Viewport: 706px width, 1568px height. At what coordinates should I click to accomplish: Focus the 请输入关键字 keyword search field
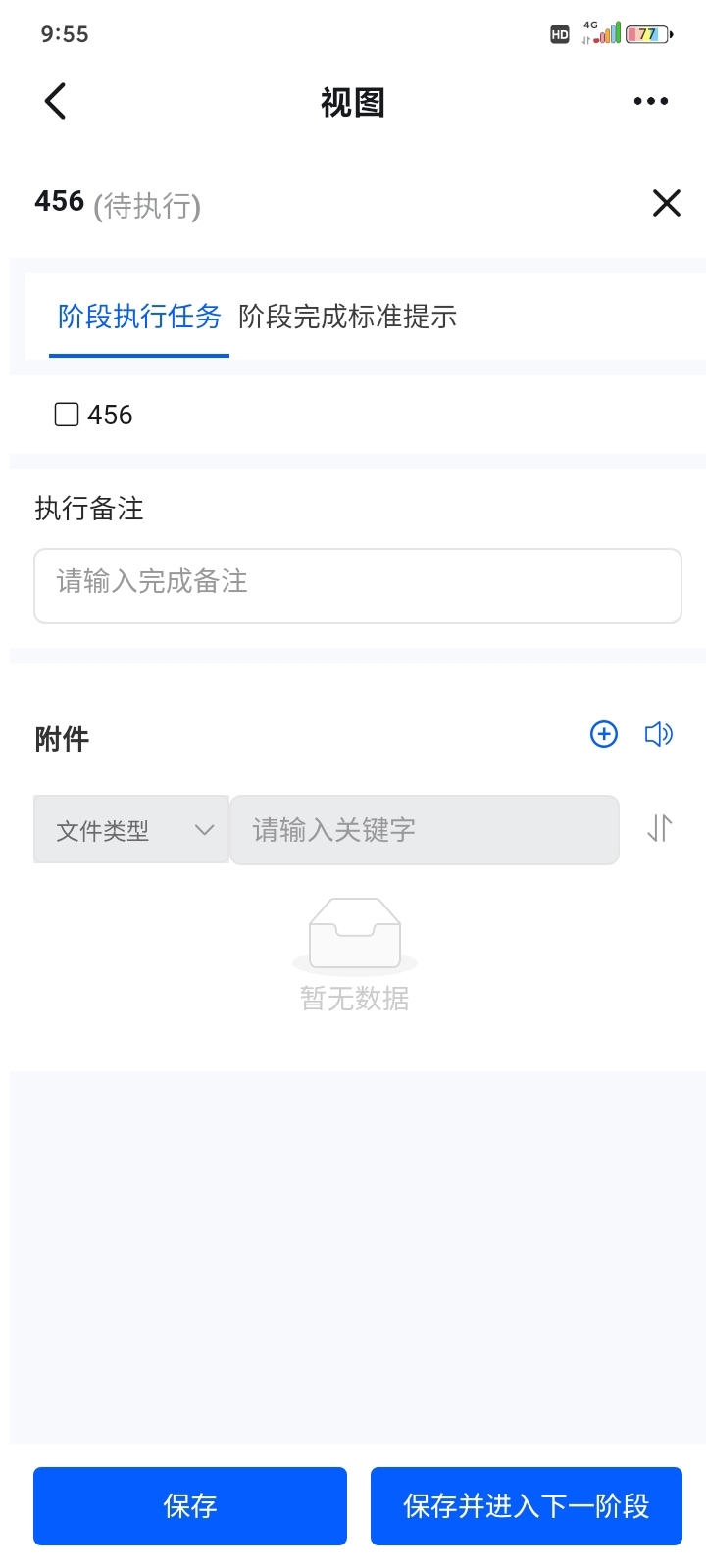(425, 830)
